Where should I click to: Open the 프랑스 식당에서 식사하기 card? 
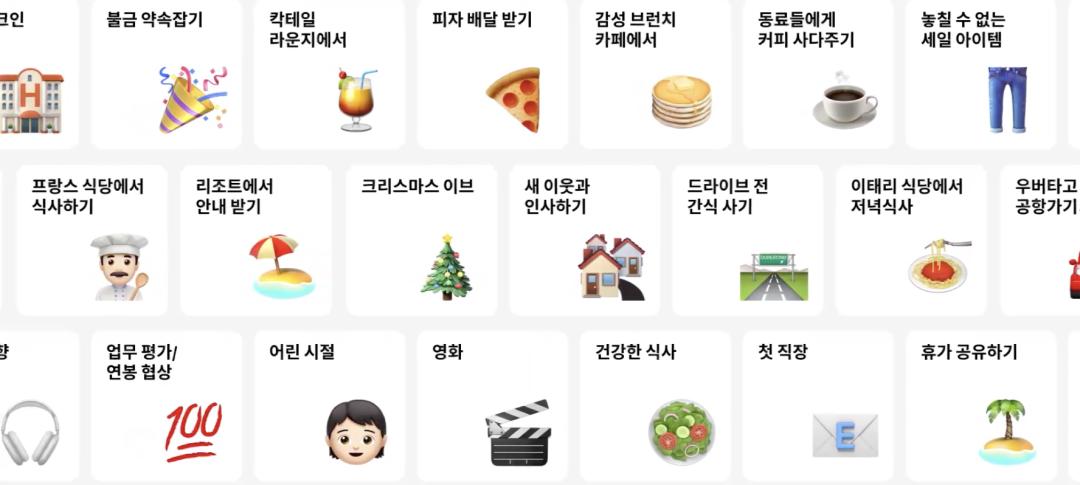(92, 240)
